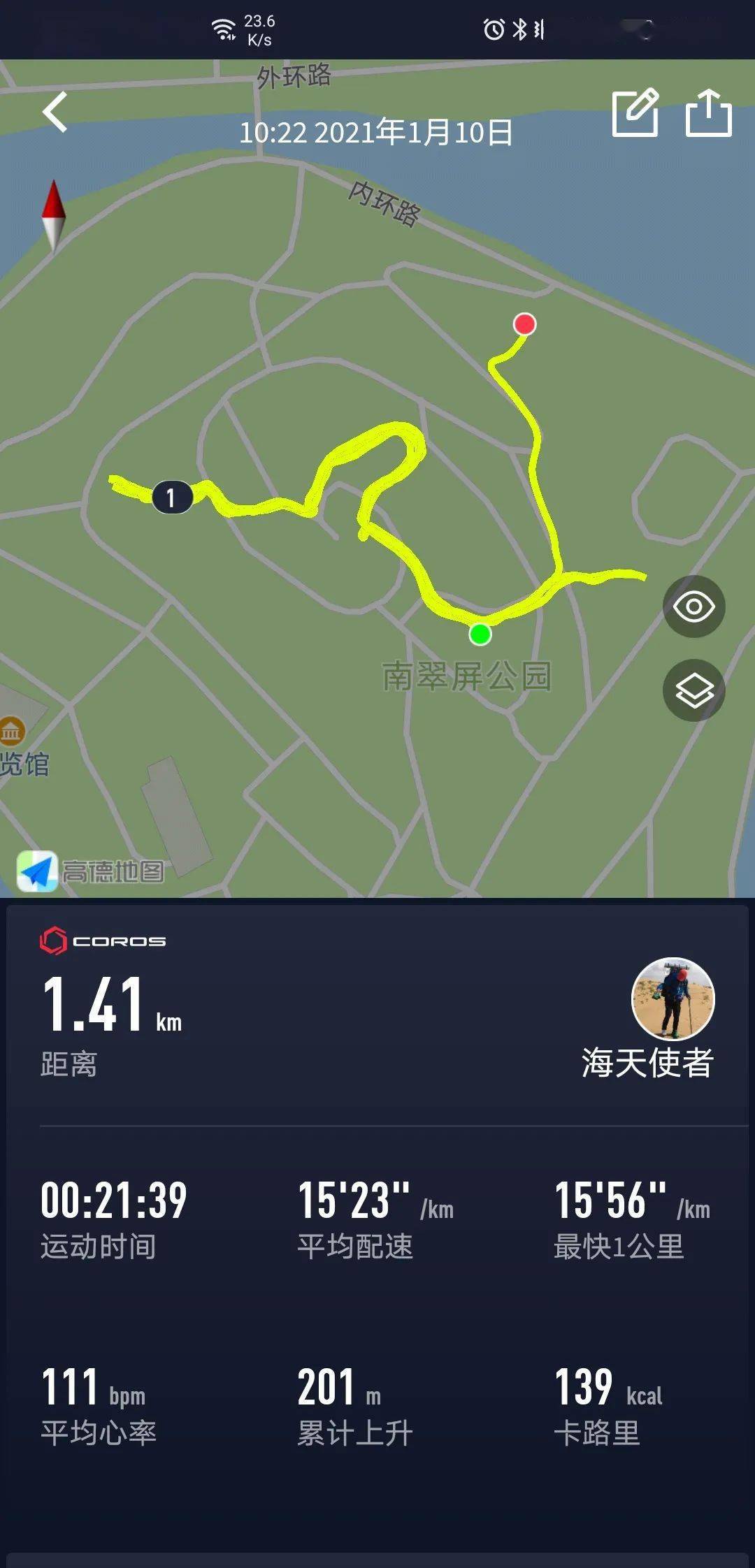The image size is (755, 1568).
Task: Open the map layers button
Action: point(693,690)
